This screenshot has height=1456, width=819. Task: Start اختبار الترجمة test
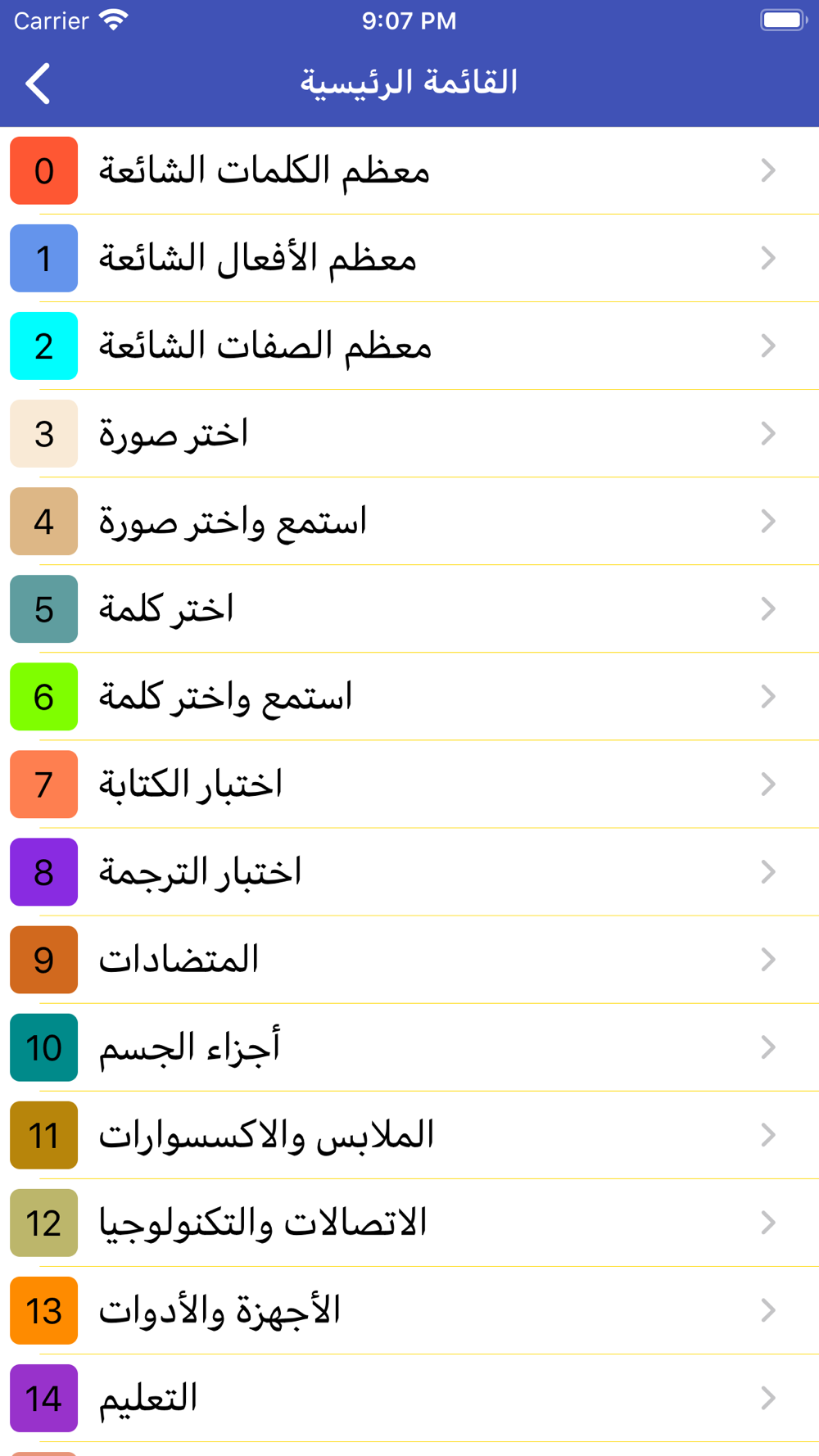click(409, 871)
